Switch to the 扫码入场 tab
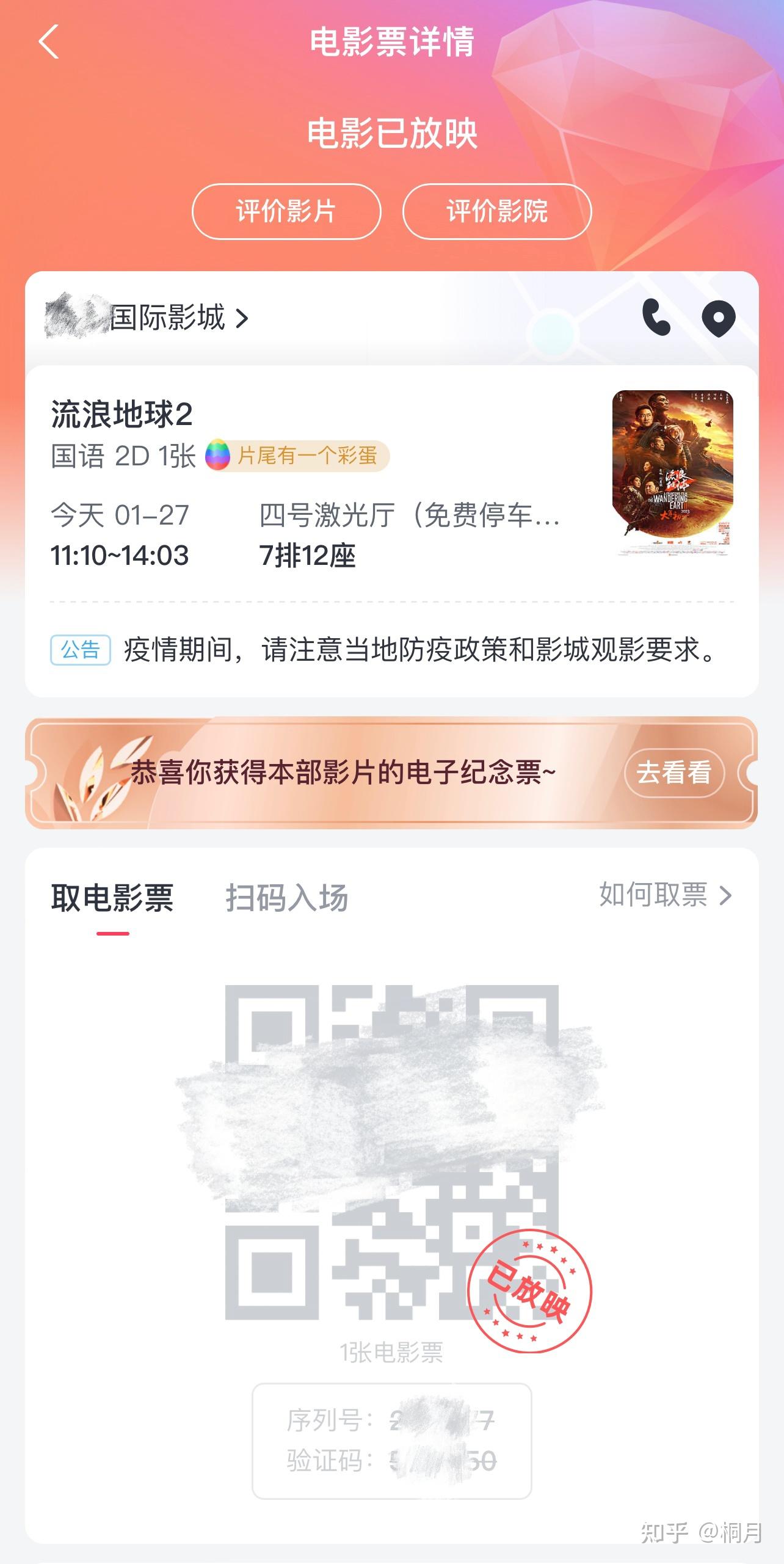Image resolution: width=784 pixels, height=1564 pixels. pos(286,898)
